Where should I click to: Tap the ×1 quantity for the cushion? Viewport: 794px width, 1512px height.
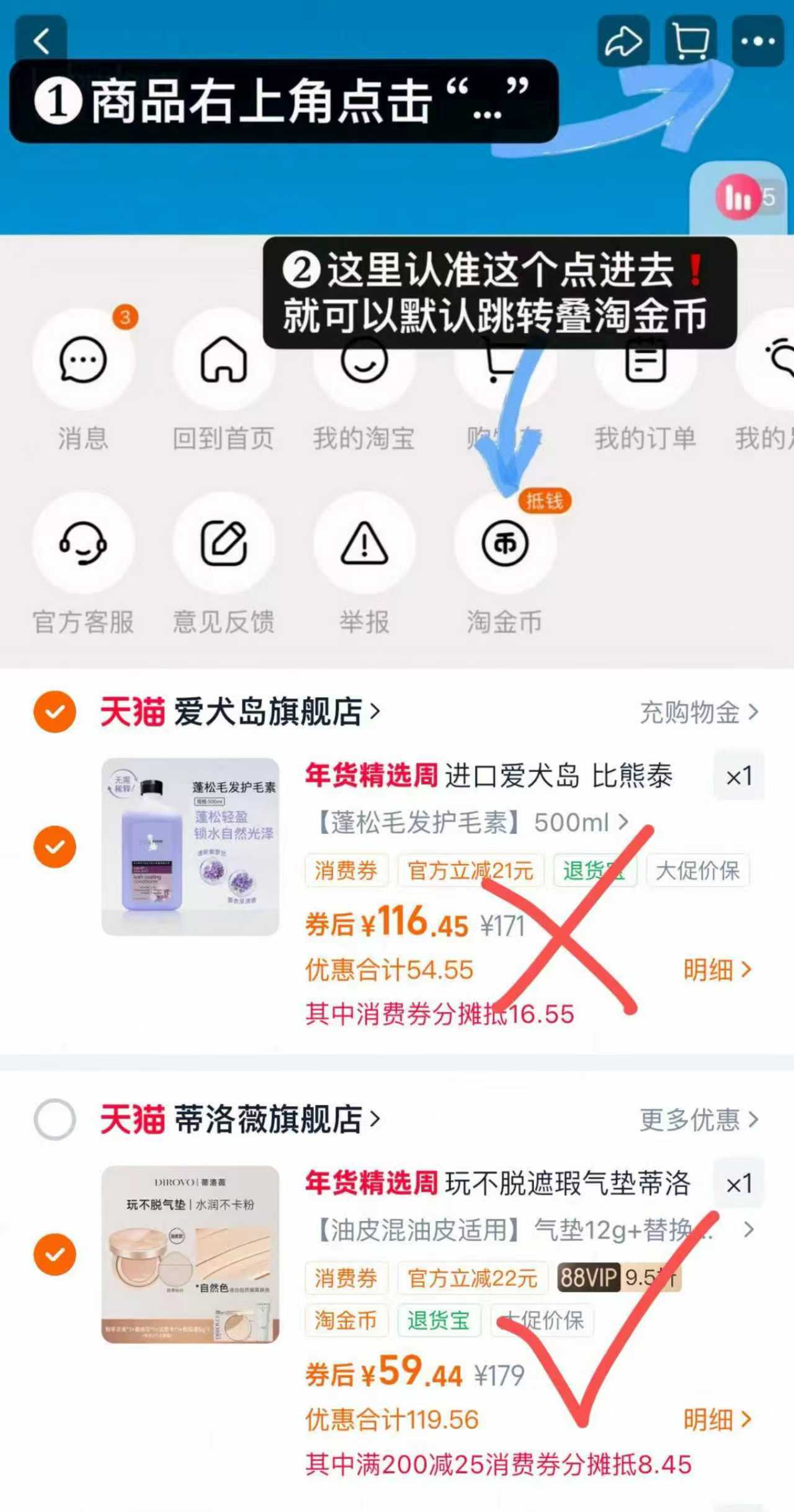pyautogui.click(x=739, y=1183)
